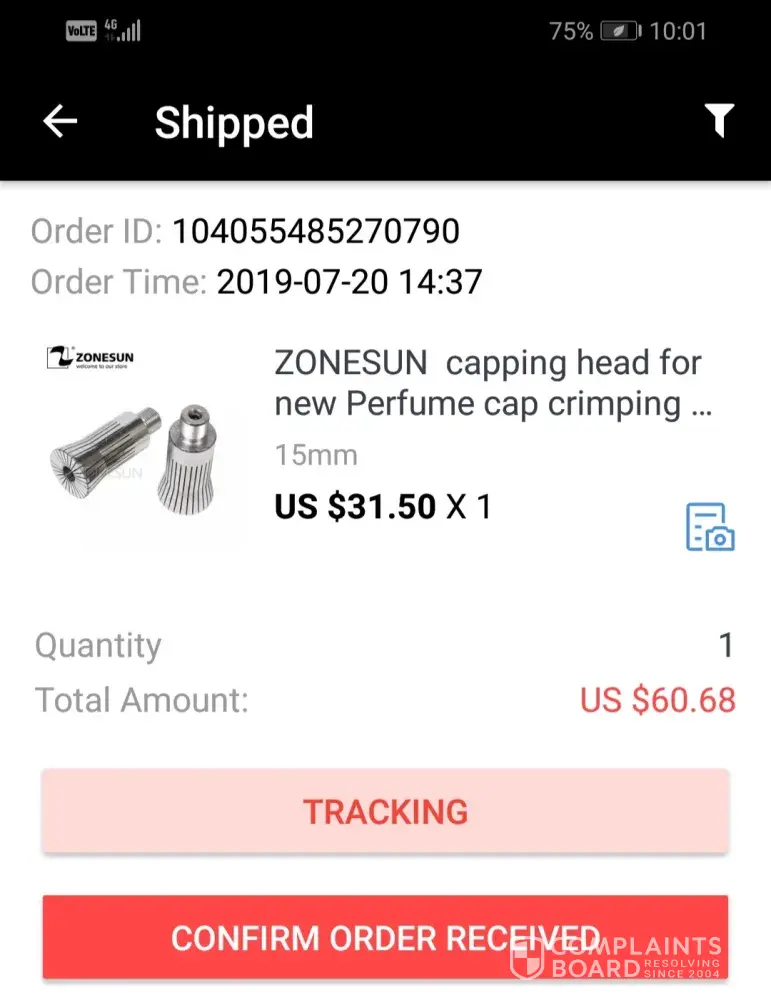Open the filter for shipped orders
This screenshot has width=771, height=1000.
point(718,121)
